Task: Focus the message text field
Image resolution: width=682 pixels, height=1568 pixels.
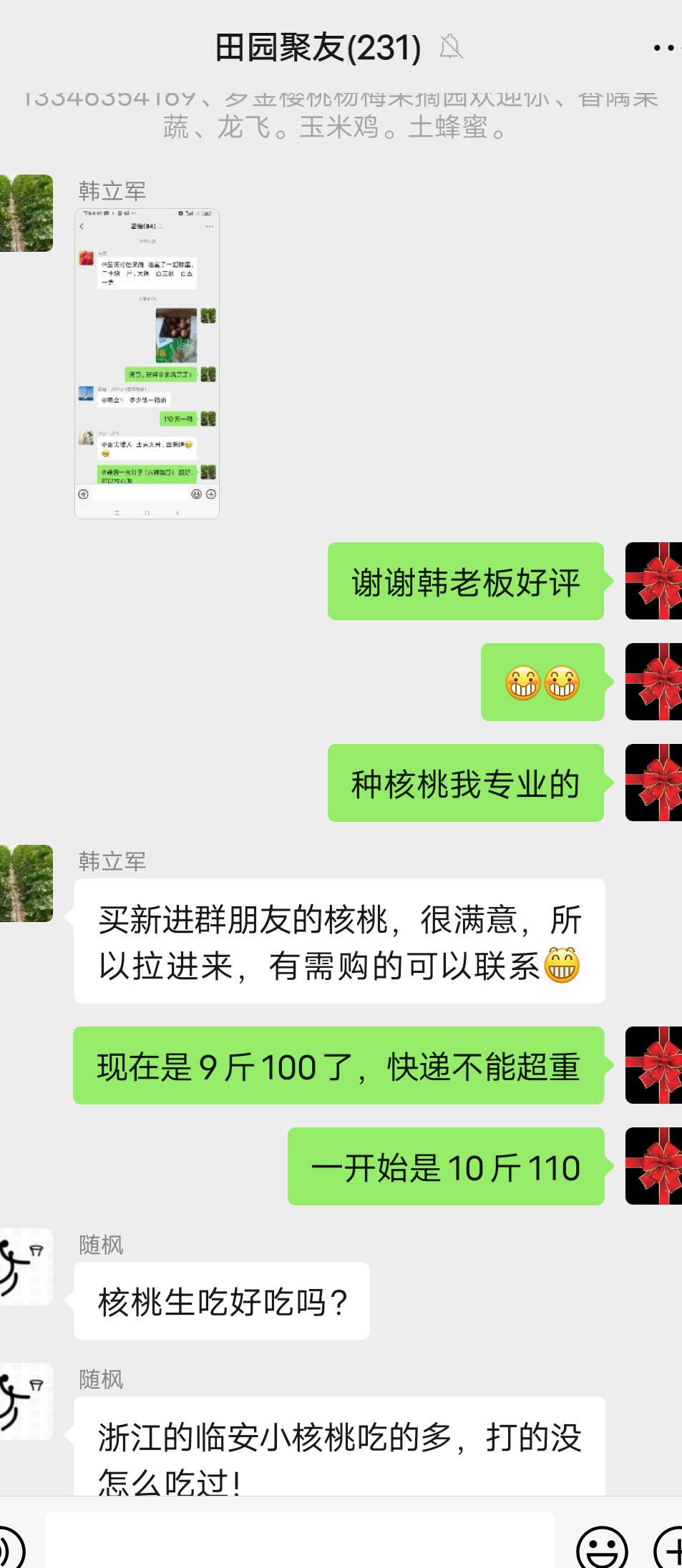Action: (301, 1542)
